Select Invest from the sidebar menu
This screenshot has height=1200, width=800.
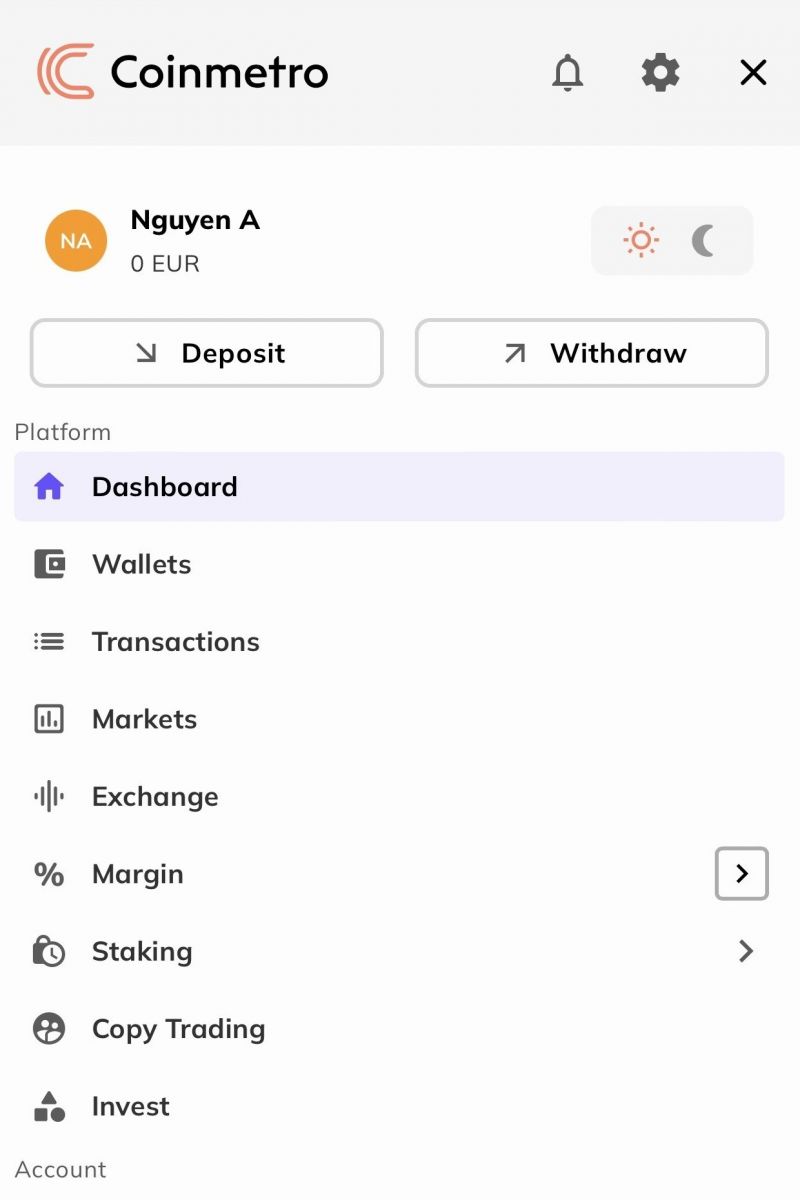pos(130,1106)
